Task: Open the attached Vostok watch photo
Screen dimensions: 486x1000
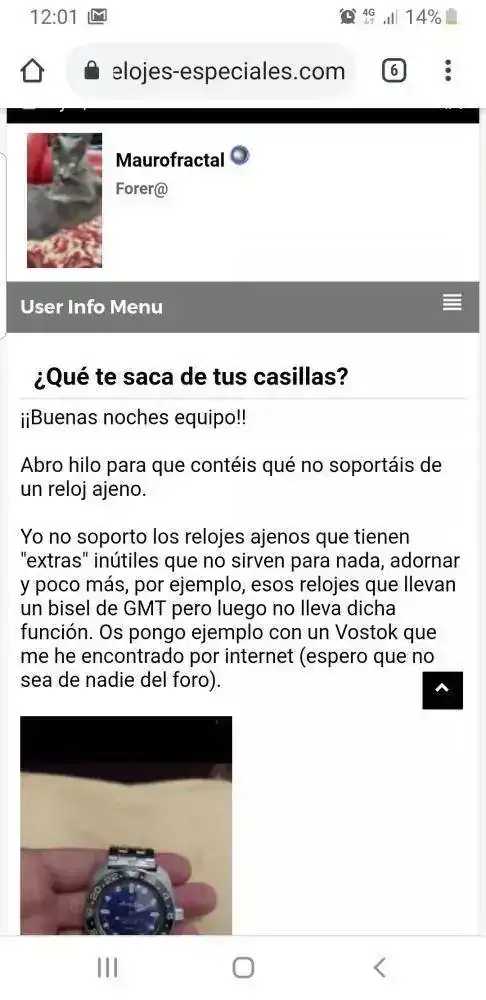Action: (x=126, y=825)
